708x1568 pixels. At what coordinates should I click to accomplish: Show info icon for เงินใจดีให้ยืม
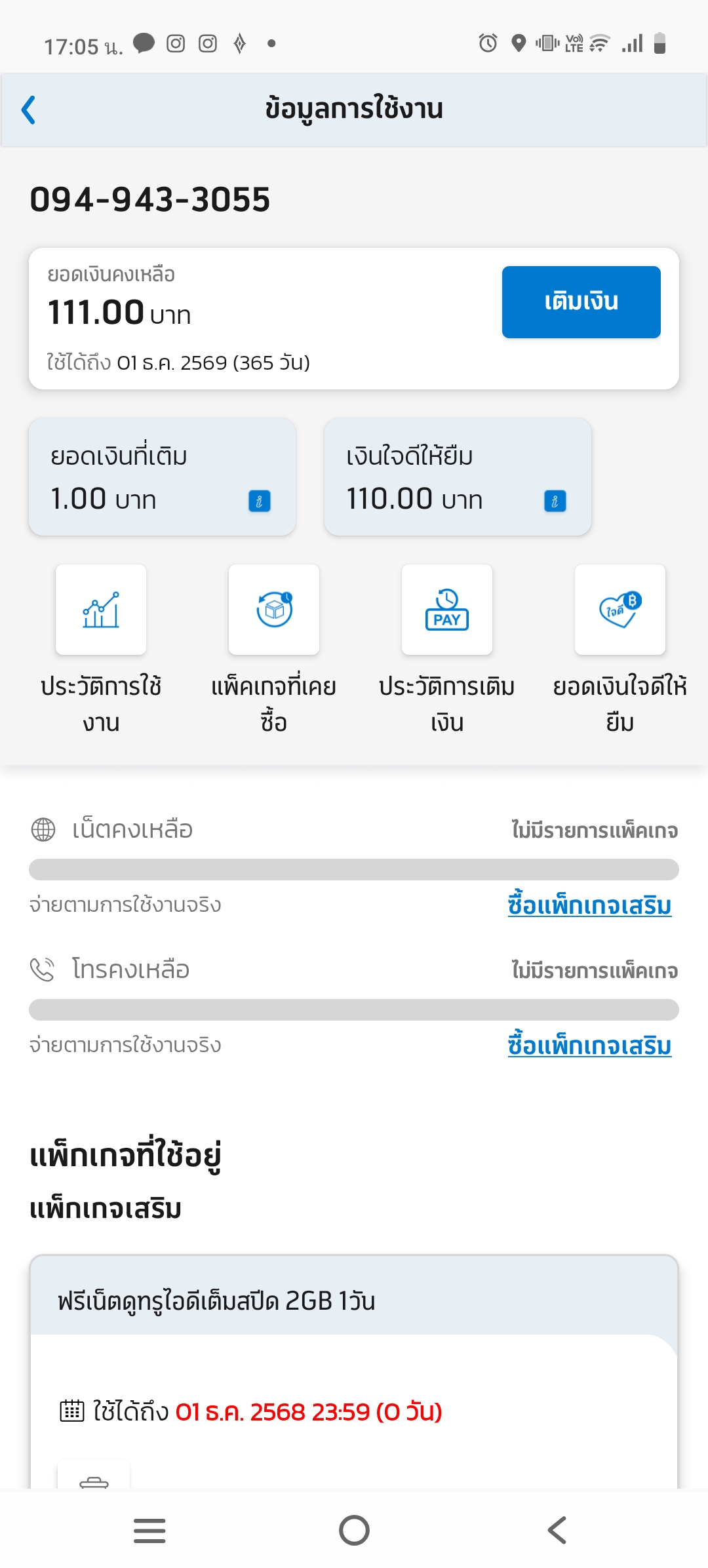(x=555, y=501)
